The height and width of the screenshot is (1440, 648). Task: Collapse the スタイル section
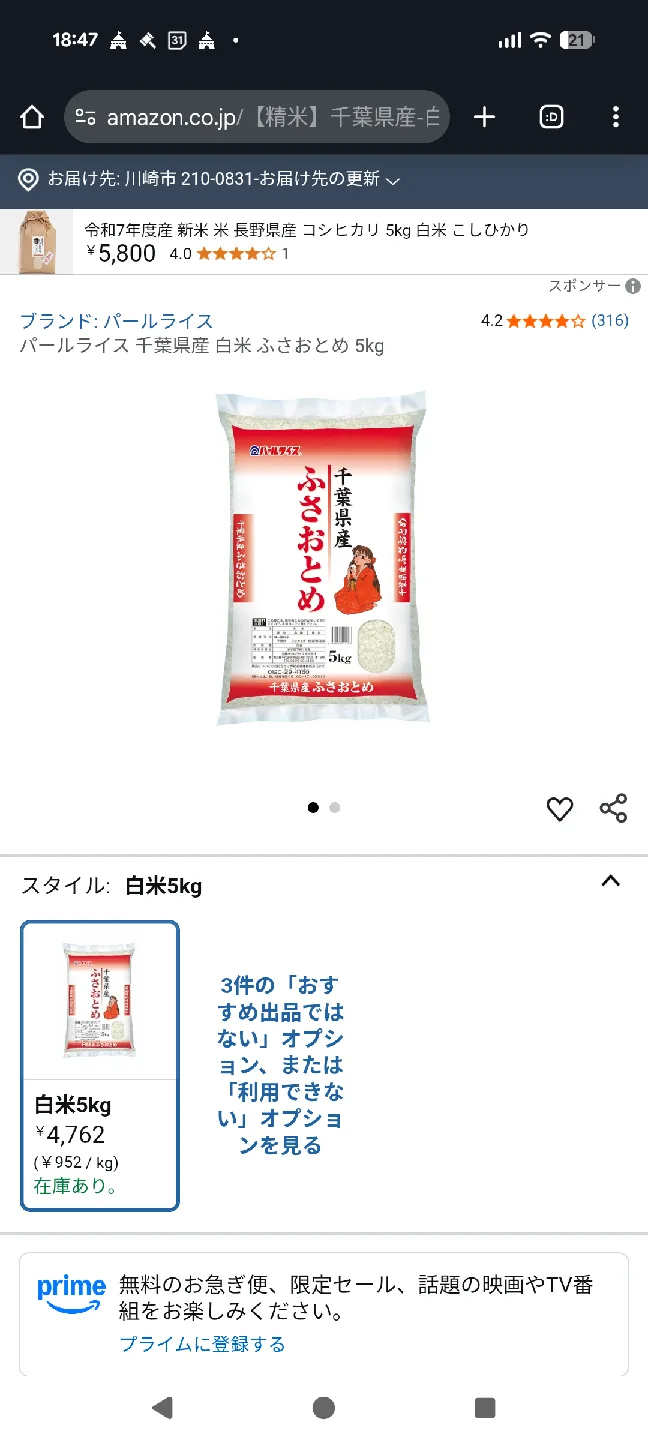click(610, 882)
